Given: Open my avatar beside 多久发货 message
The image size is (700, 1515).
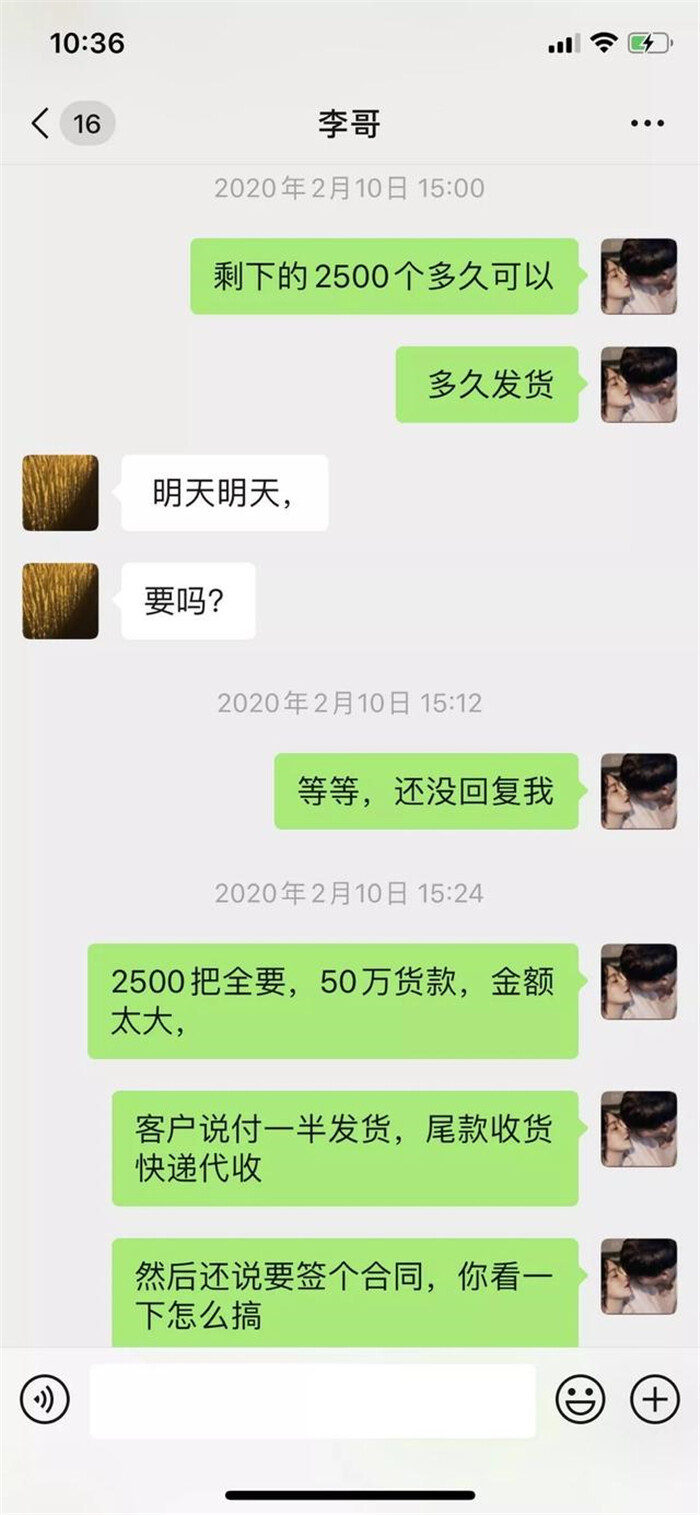Looking at the screenshot, I should 638,385.
